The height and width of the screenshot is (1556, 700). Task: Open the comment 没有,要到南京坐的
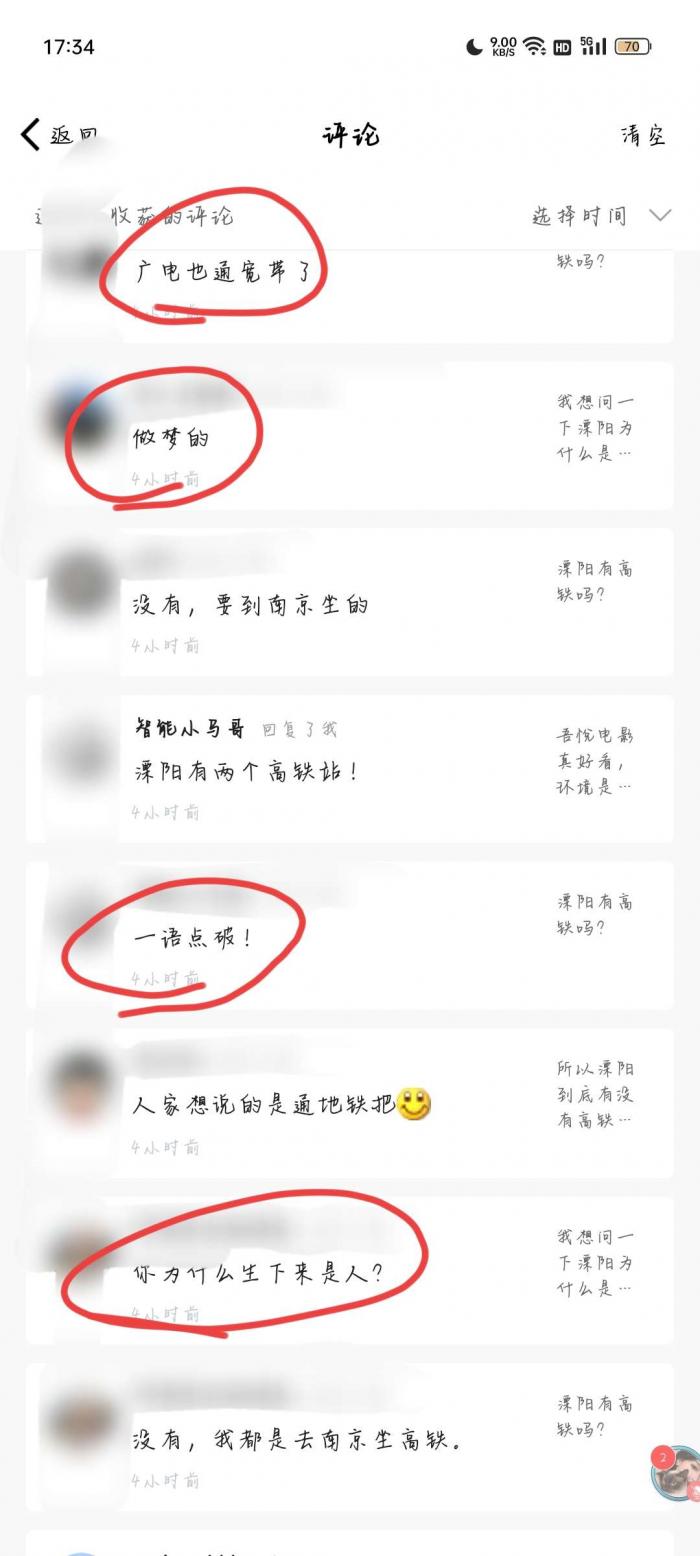[251, 605]
